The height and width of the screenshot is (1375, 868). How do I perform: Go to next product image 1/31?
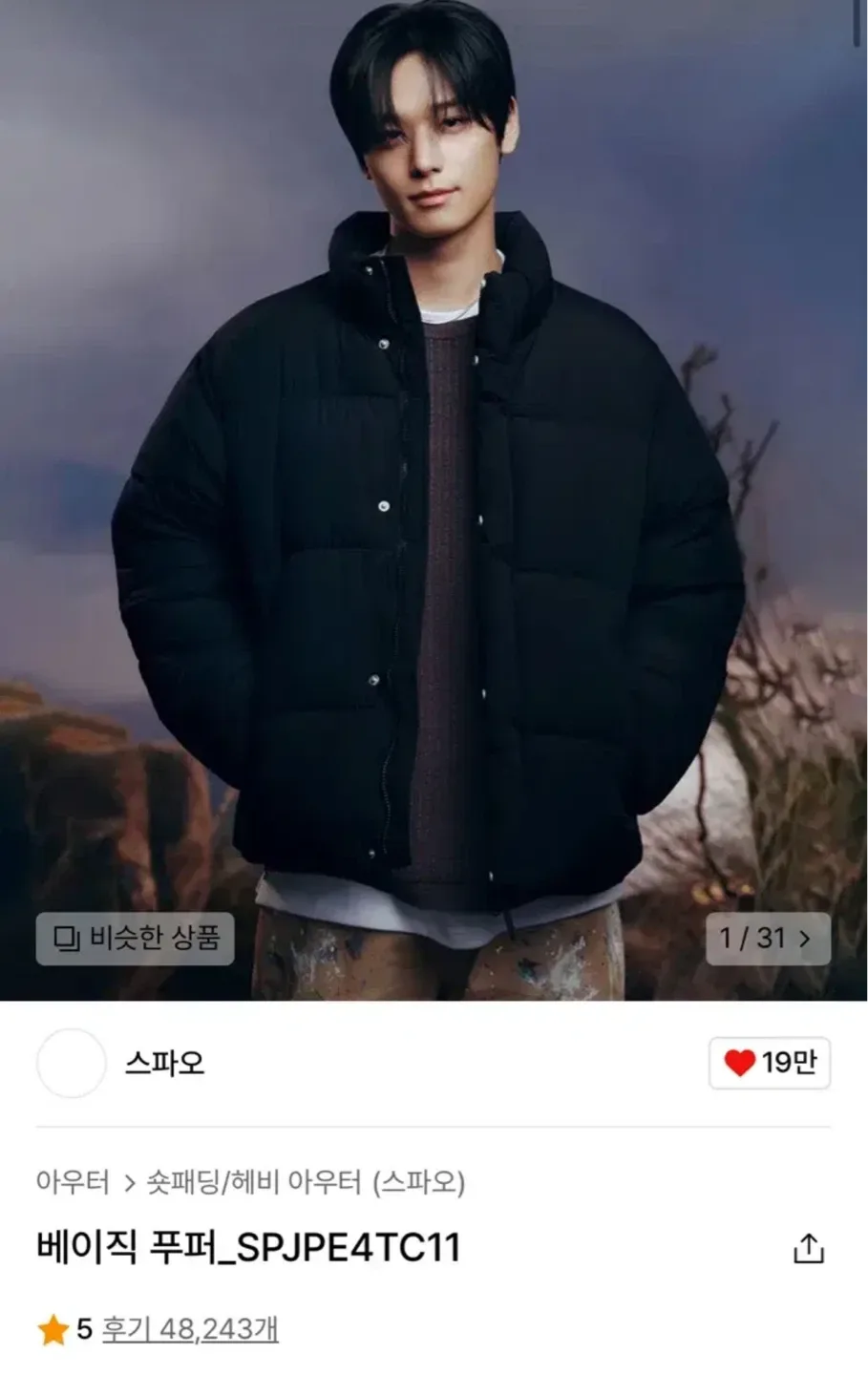(768, 939)
